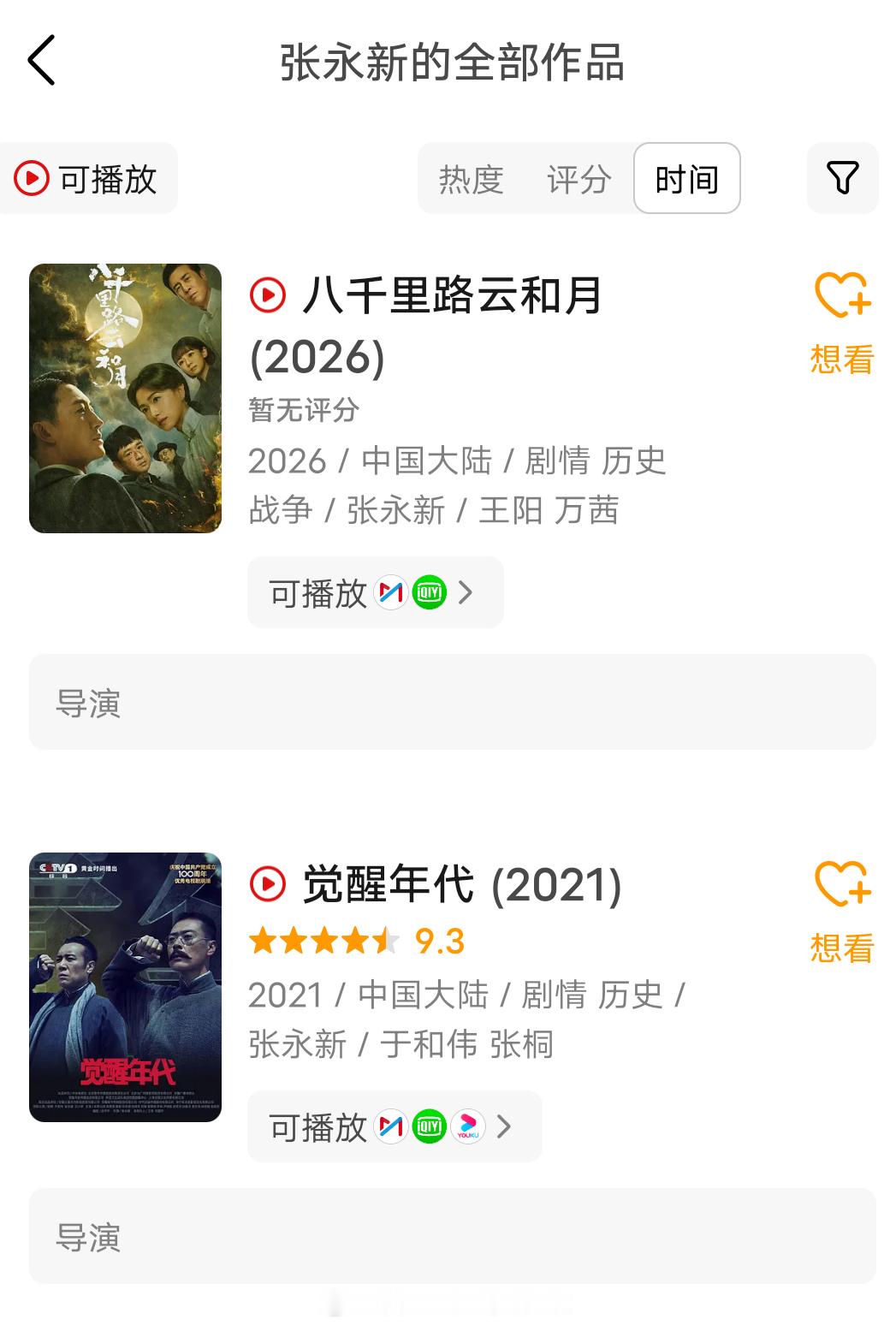
Task: Add 觉醒年代 to 想看 list
Action: 841,912
